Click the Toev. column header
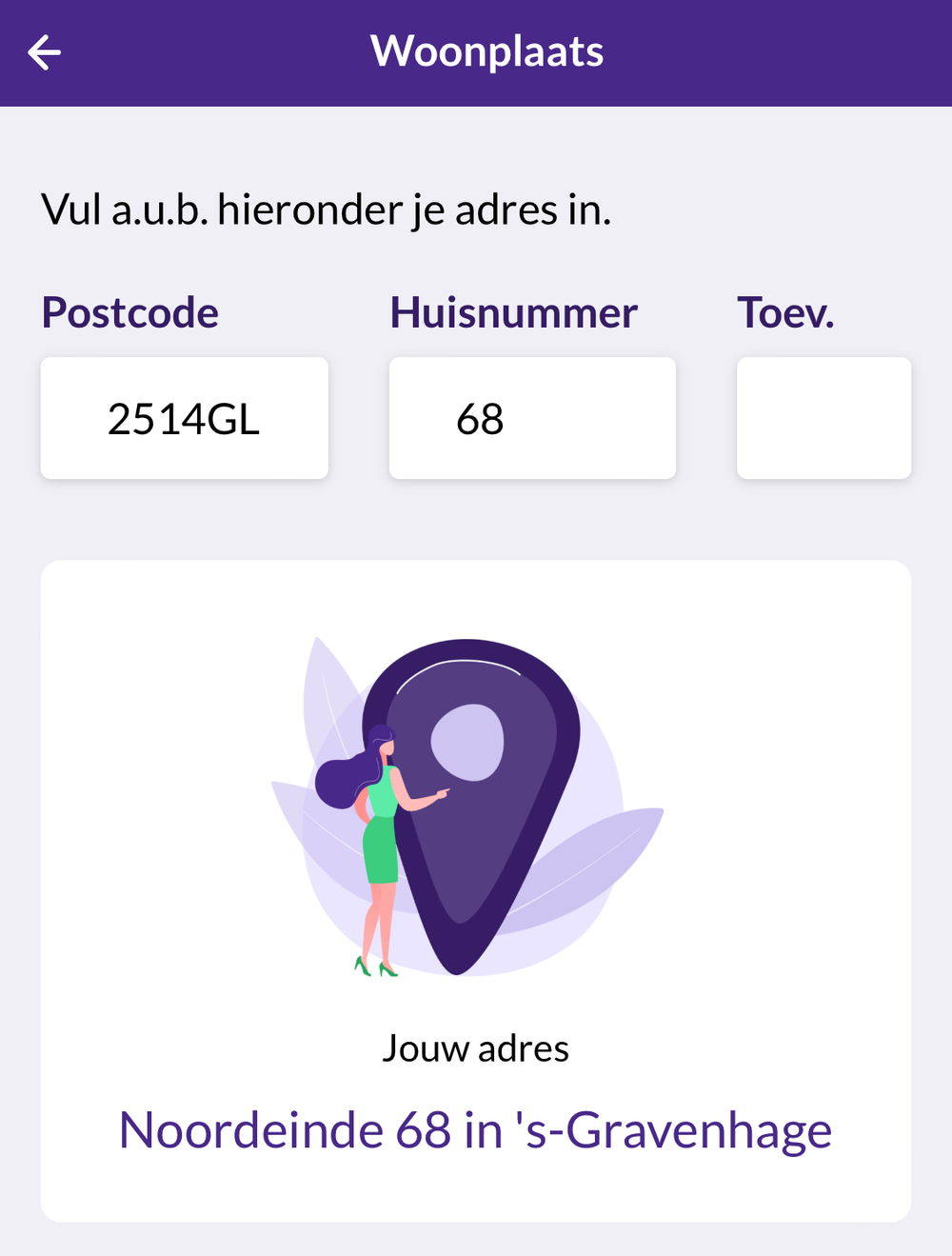The image size is (952, 1256). click(784, 312)
